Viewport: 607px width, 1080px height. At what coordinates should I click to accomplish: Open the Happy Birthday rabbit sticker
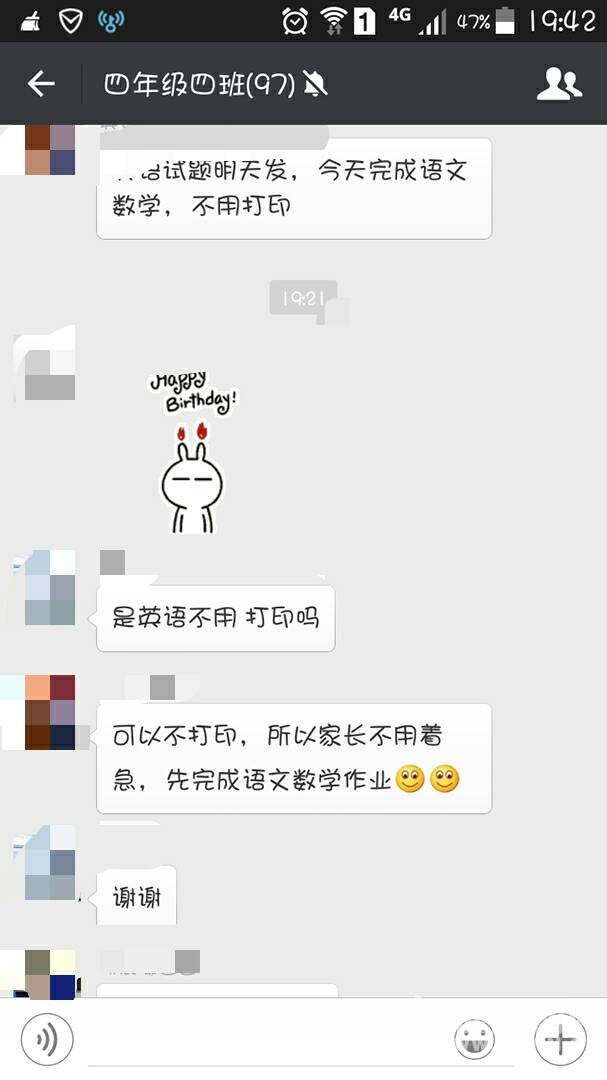(x=193, y=450)
